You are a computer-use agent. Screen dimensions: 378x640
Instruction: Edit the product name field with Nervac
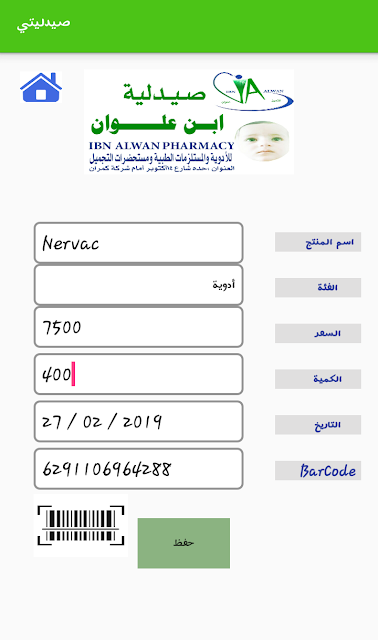tap(138, 242)
